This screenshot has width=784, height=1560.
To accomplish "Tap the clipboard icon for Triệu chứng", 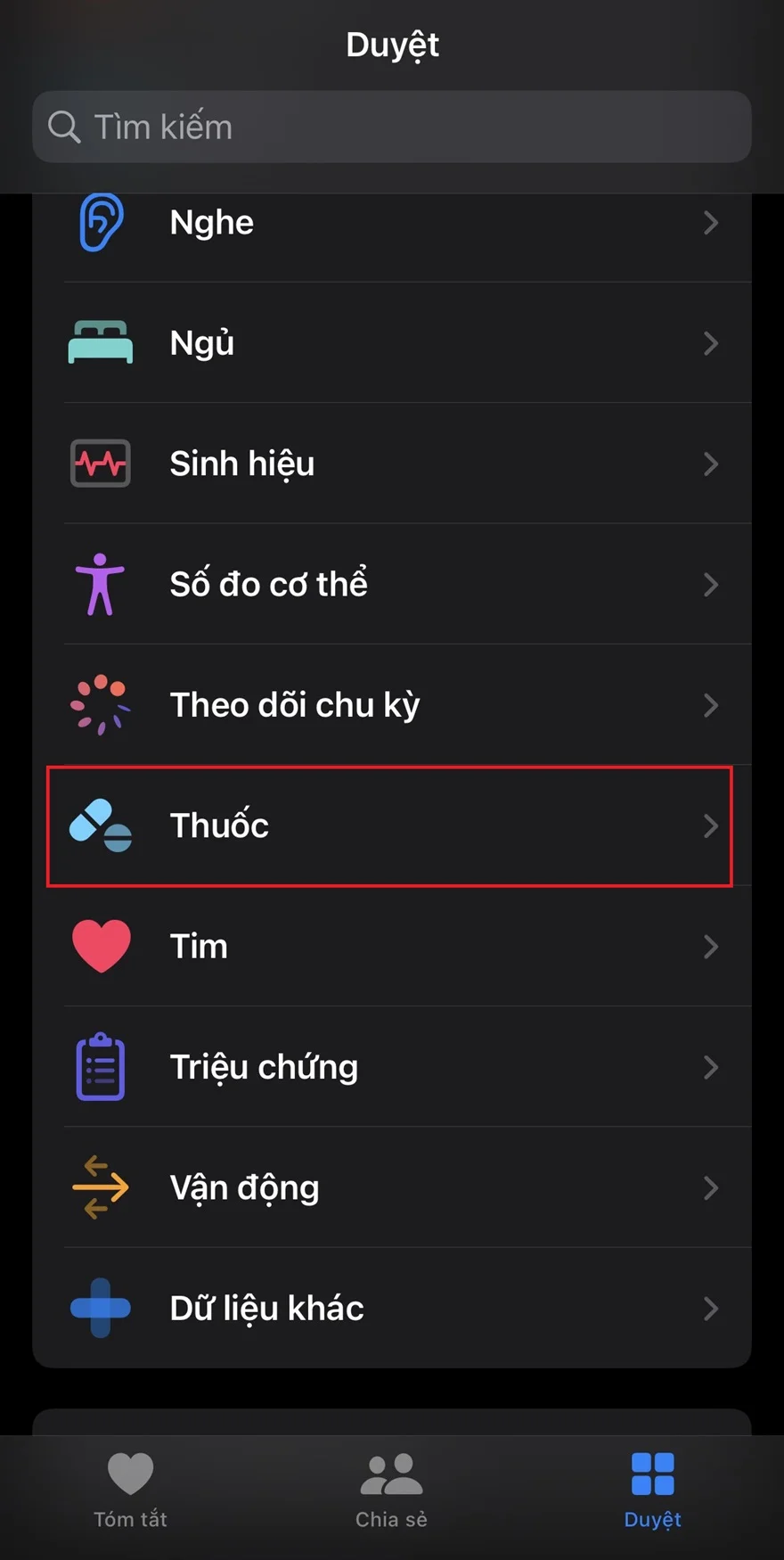I will click(100, 1066).
